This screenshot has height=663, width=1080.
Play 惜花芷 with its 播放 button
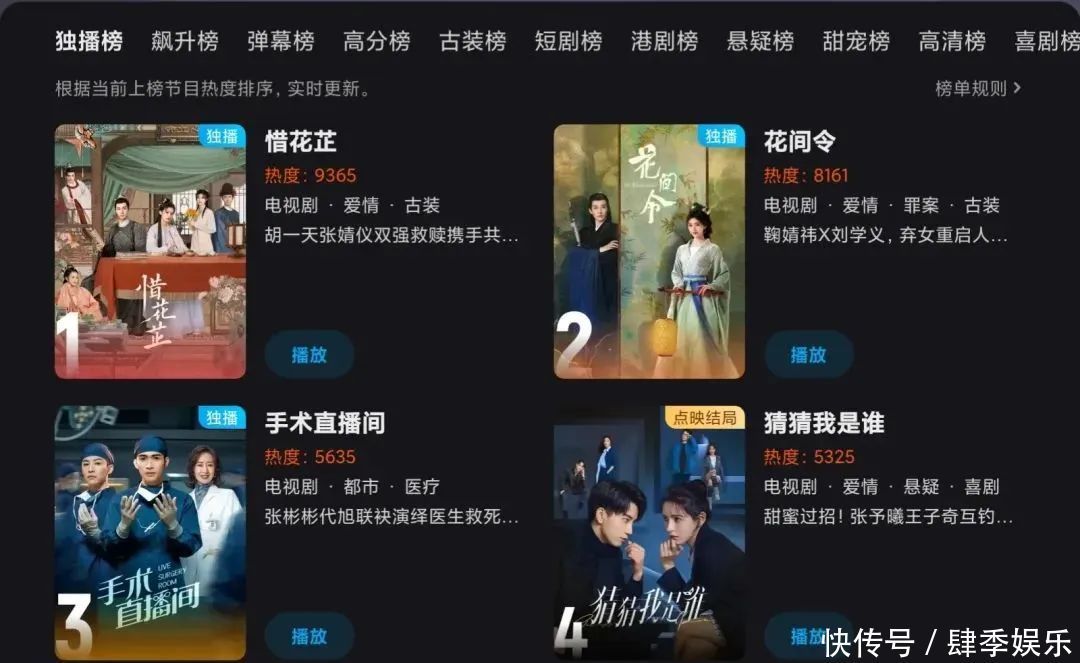point(309,355)
